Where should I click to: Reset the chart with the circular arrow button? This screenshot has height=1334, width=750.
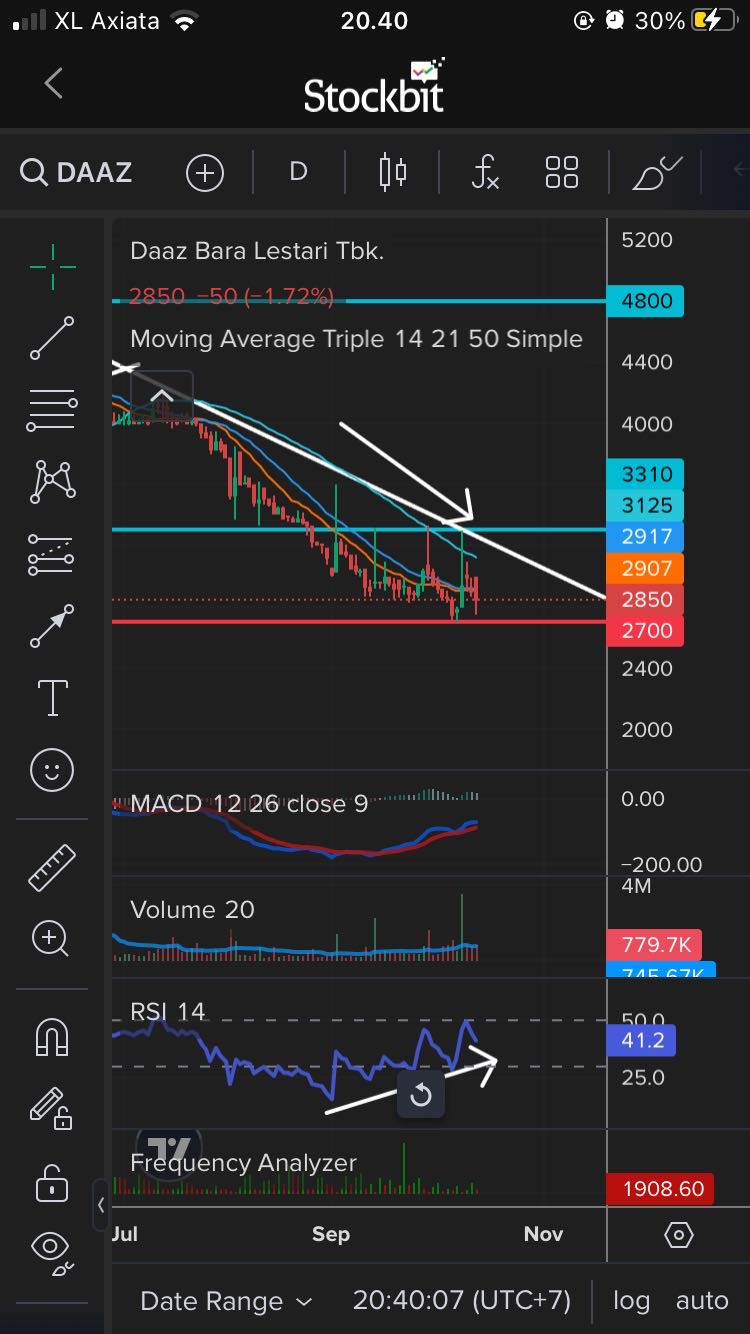tap(421, 1095)
